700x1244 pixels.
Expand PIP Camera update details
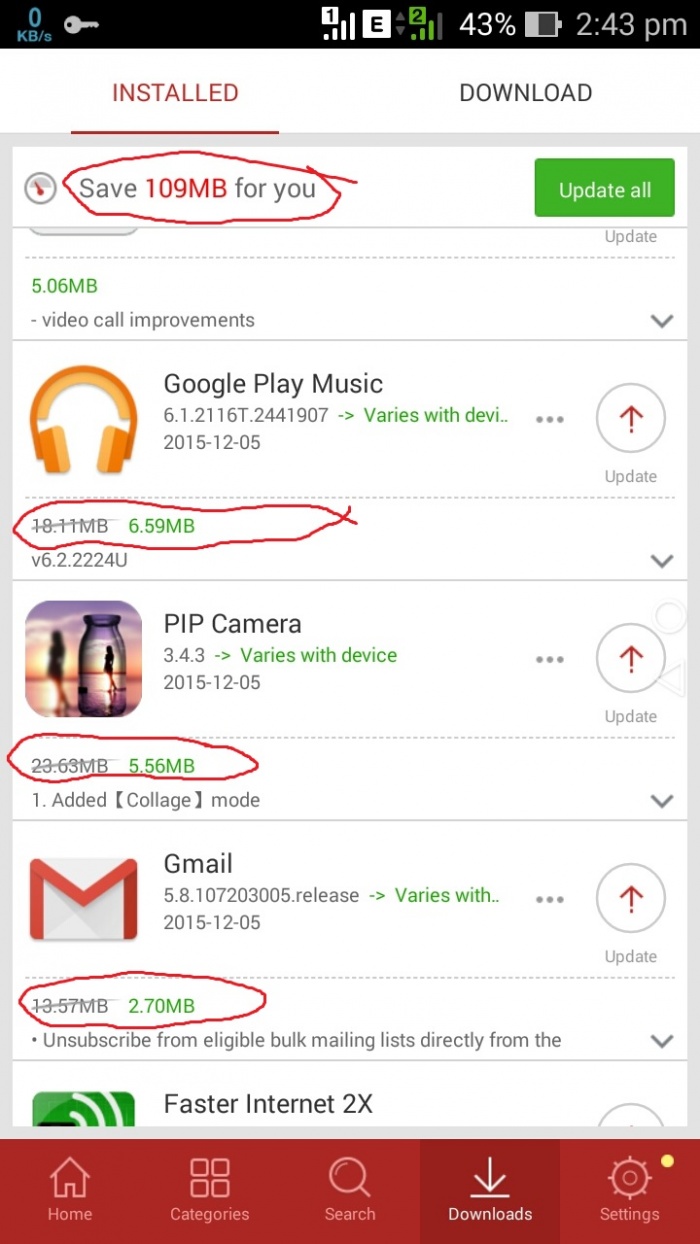pyautogui.click(x=661, y=801)
